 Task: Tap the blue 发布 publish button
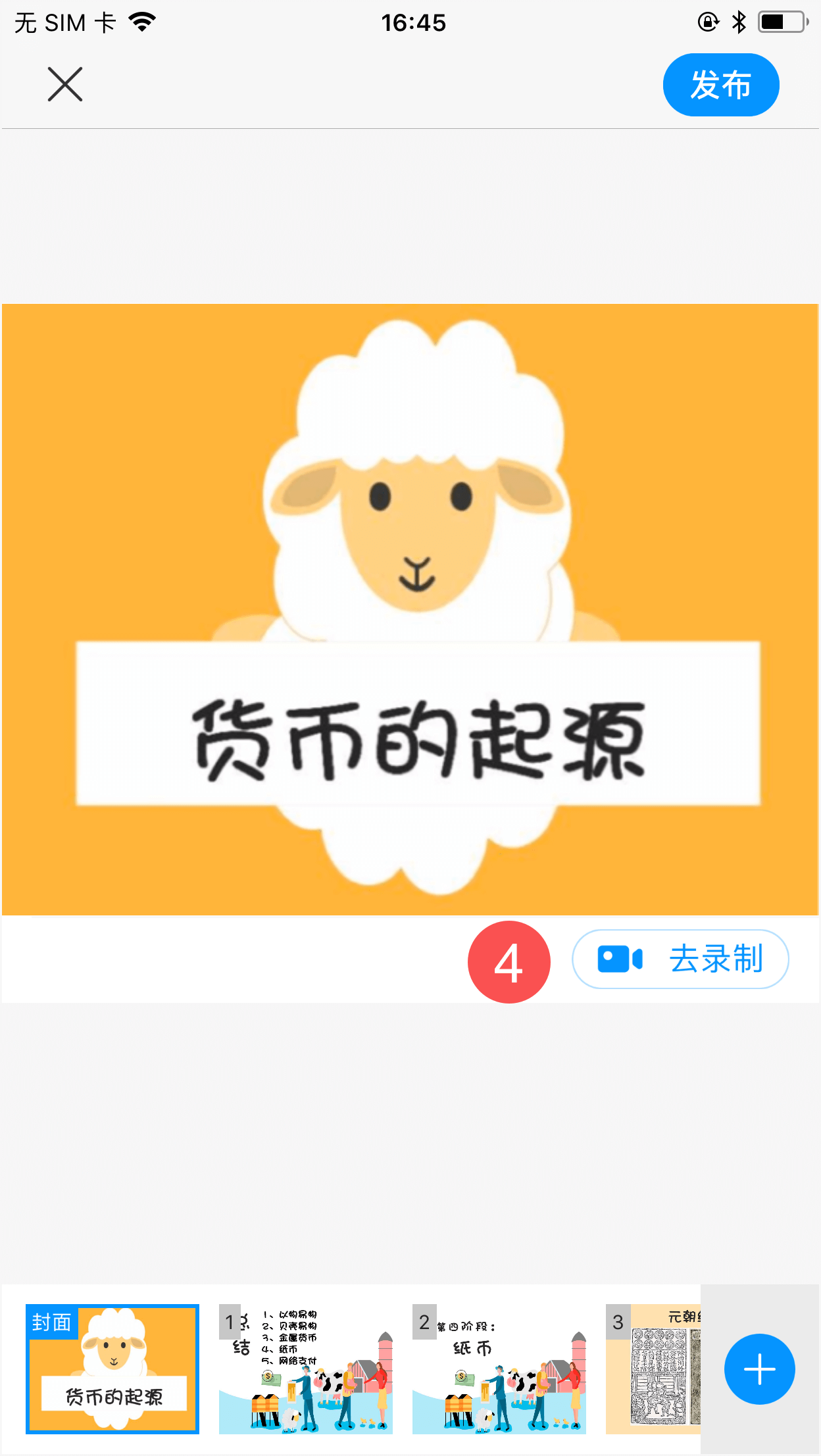(720, 85)
